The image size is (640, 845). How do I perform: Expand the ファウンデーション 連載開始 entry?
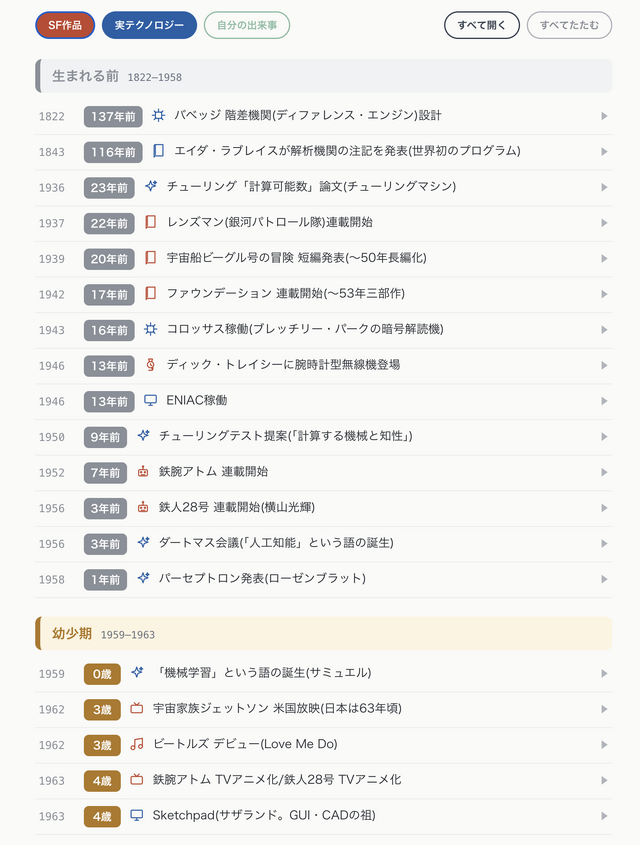click(324, 294)
